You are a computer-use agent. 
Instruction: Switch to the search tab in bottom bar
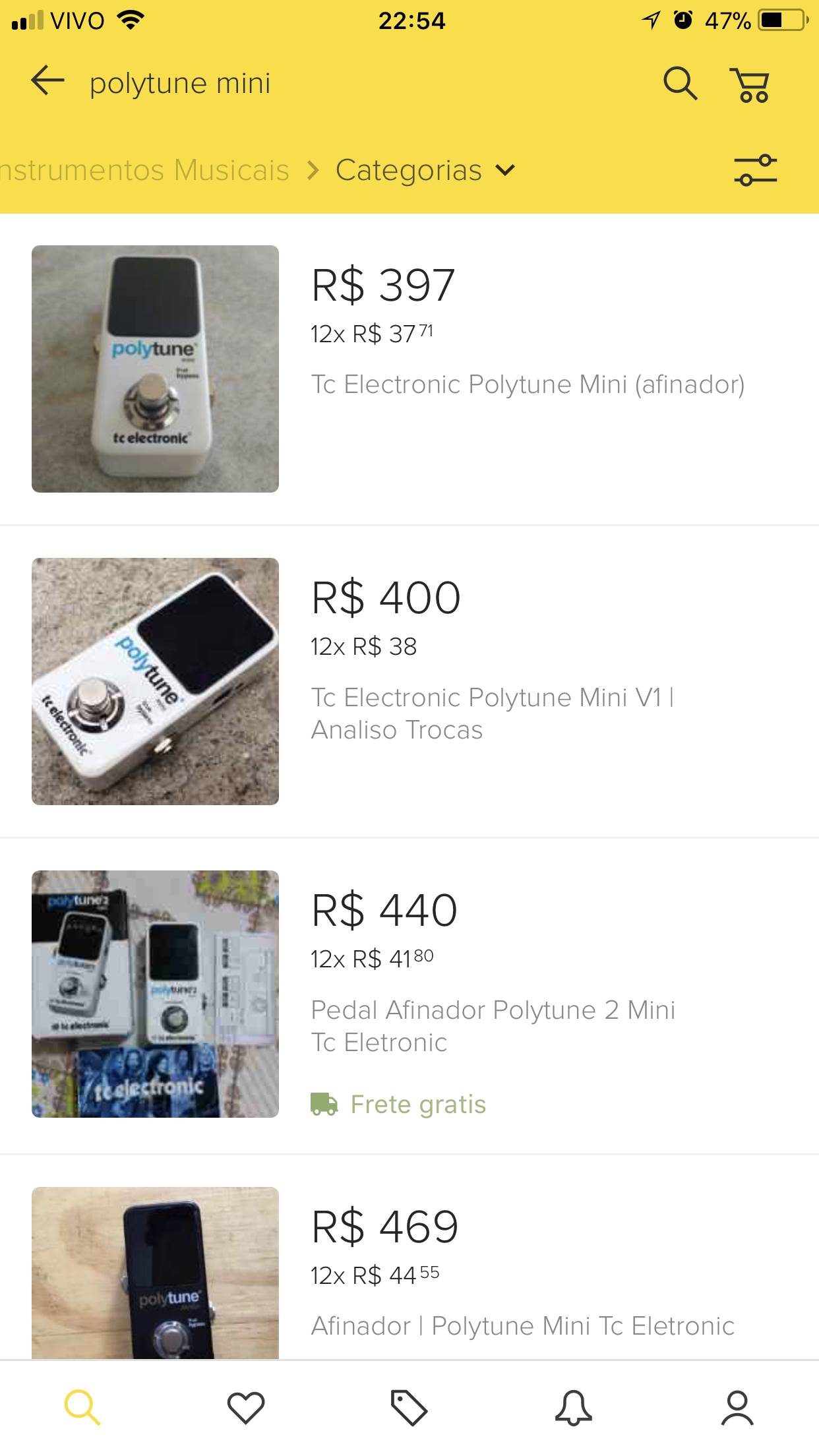point(82,1407)
